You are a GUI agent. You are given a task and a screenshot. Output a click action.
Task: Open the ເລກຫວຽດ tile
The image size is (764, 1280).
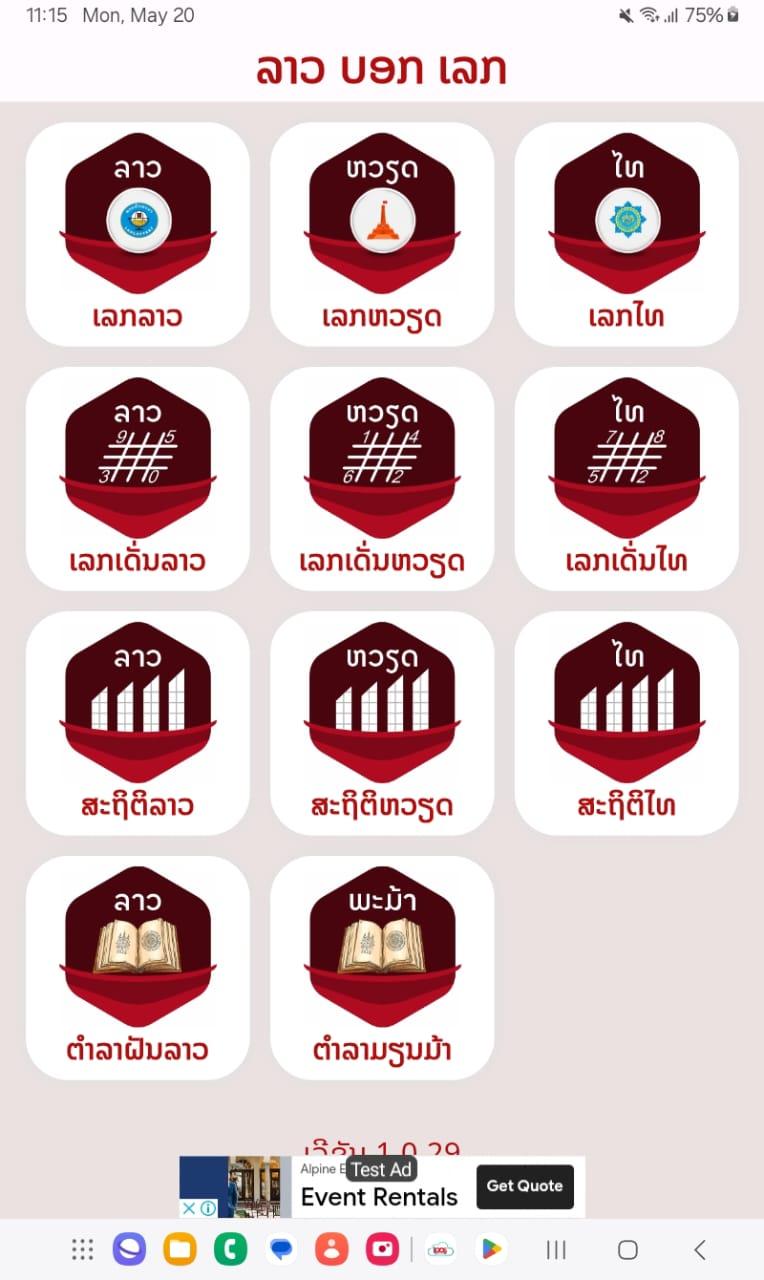click(x=382, y=234)
